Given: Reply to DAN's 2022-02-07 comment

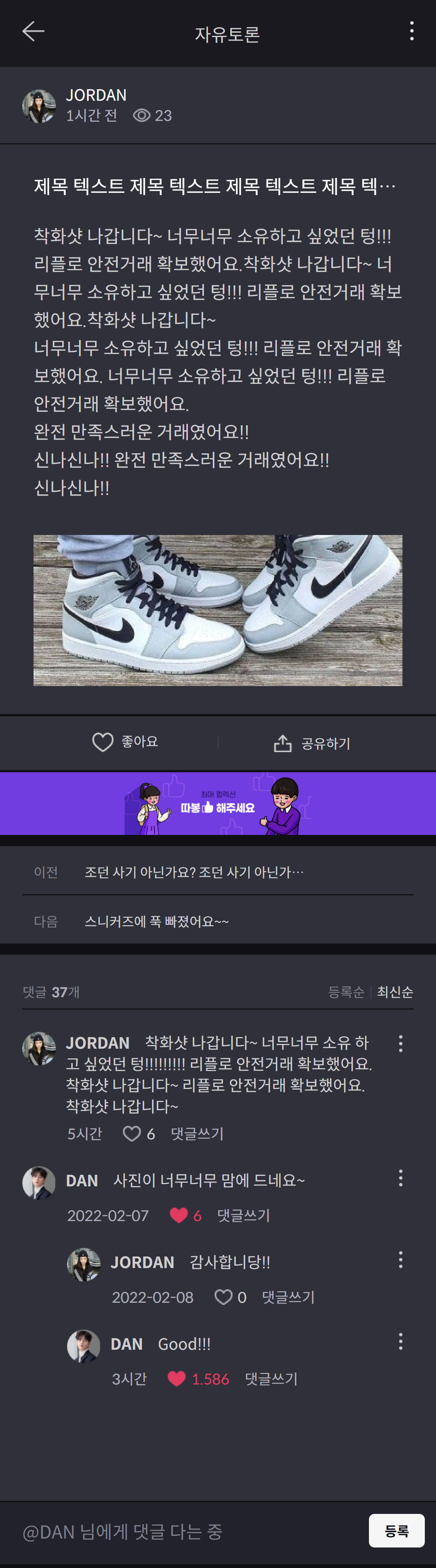Looking at the screenshot, I should tap(243, 1215).
